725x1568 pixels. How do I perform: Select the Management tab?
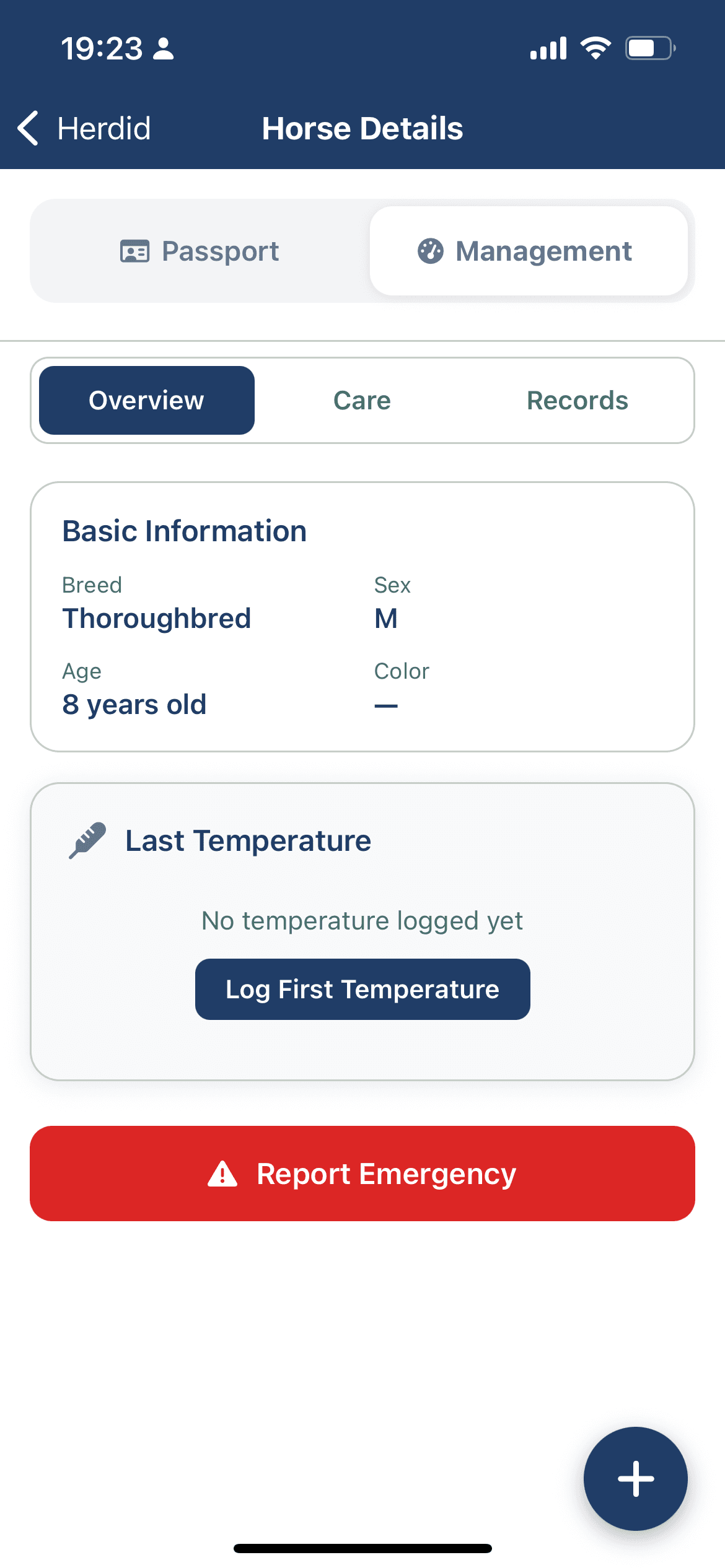pos(530,251)
